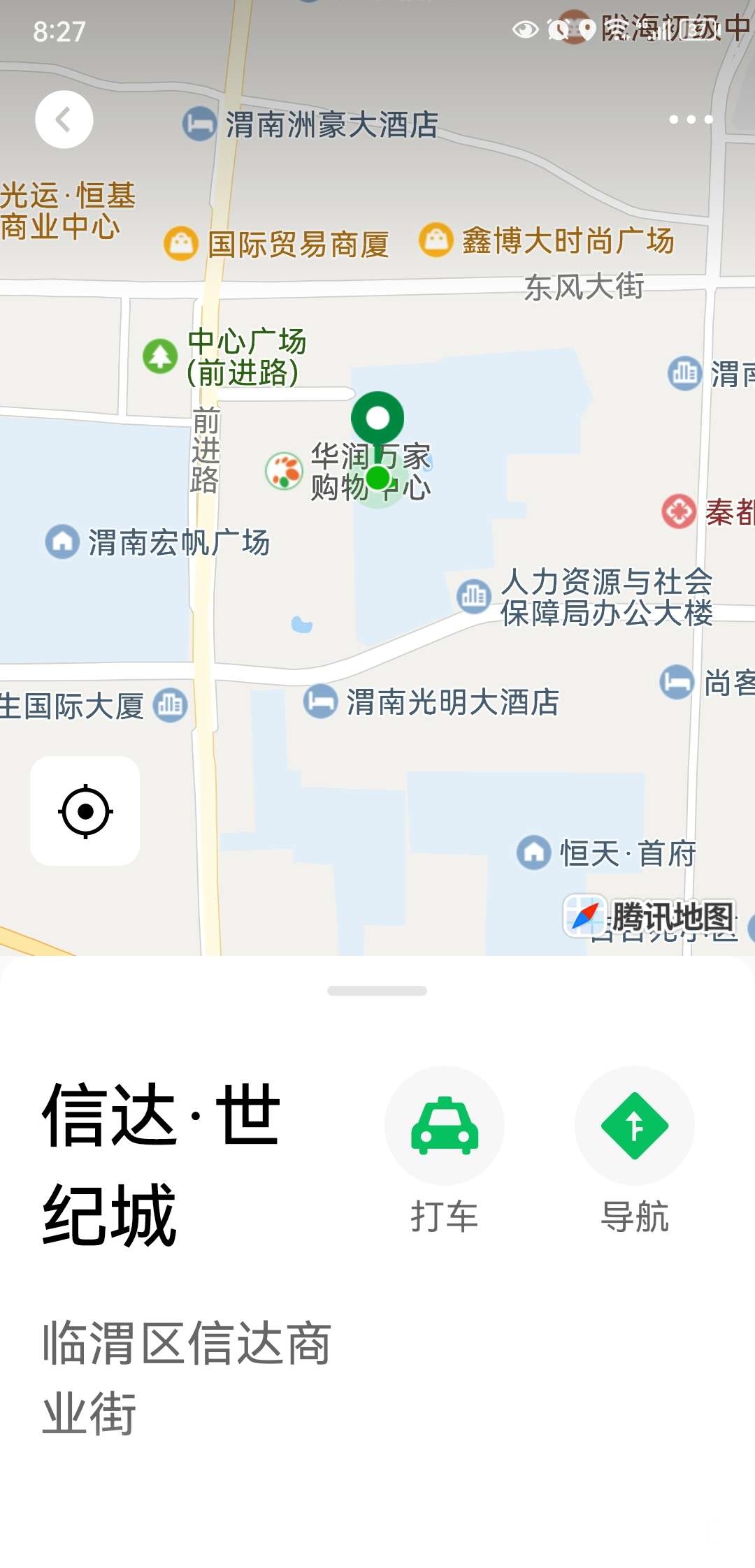Open the three-dot overflow menu
This screenshot has width=755, height=1568.
tap(691, 119)
